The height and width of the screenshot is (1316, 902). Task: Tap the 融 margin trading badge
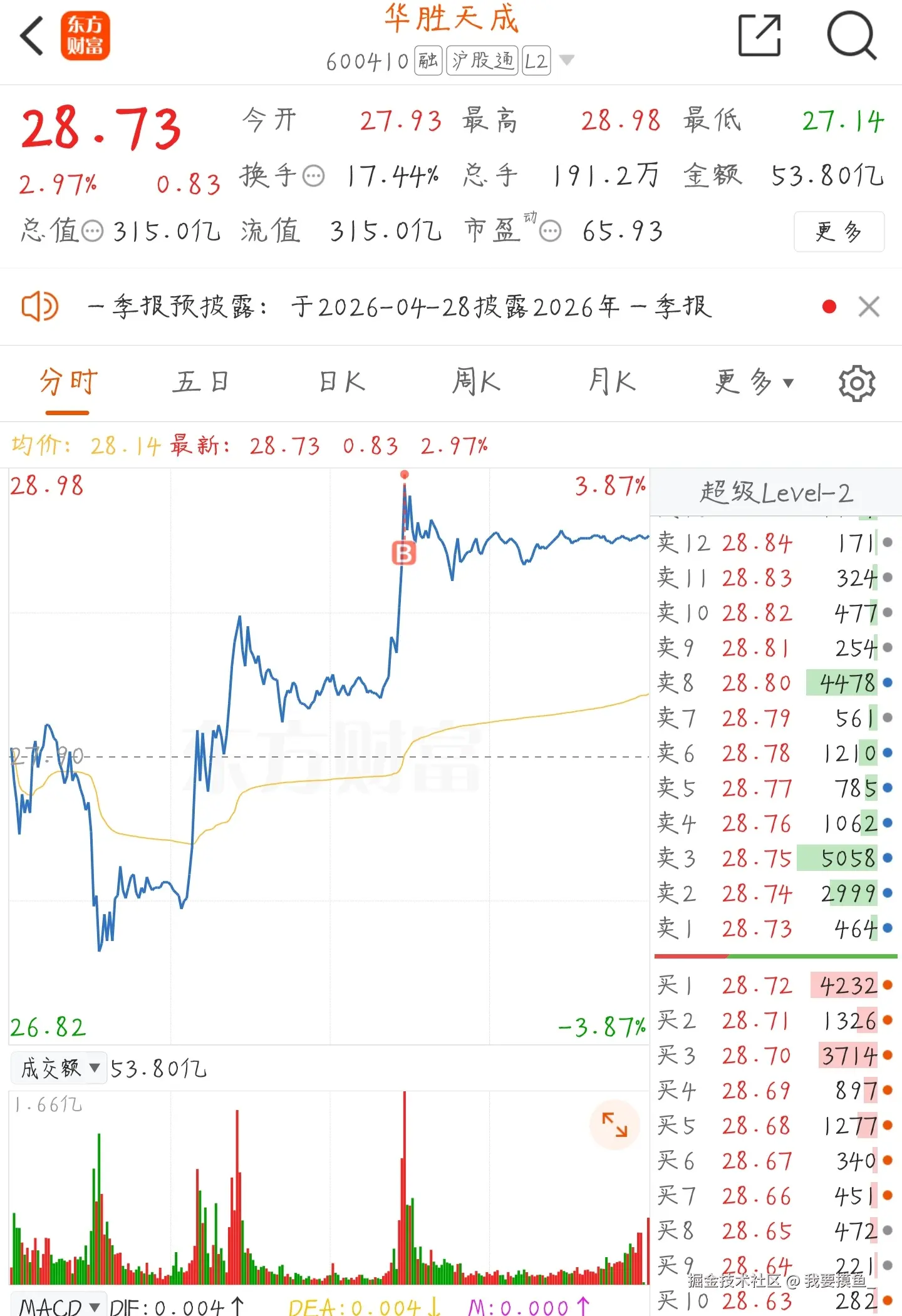click(428, 61)
